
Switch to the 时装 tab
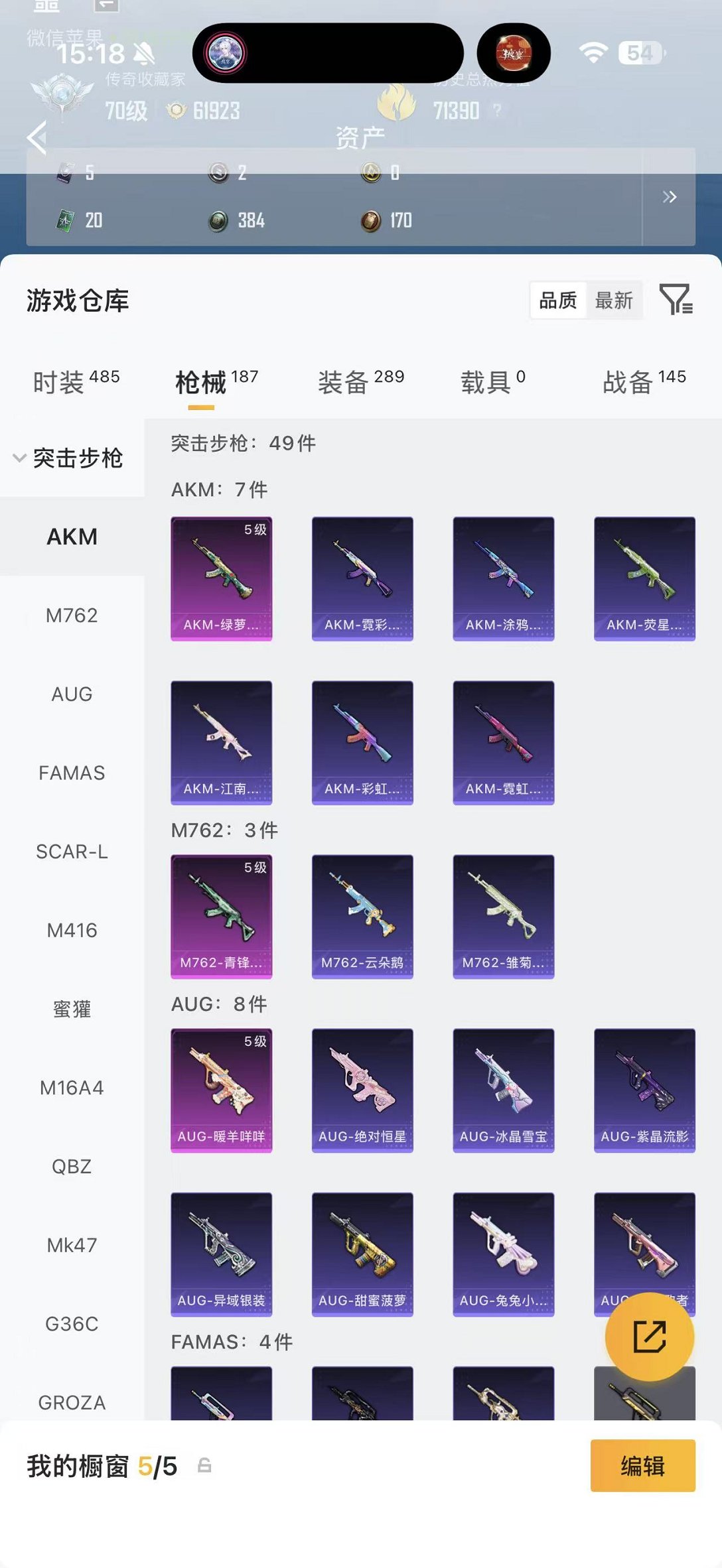click(76, 381)
